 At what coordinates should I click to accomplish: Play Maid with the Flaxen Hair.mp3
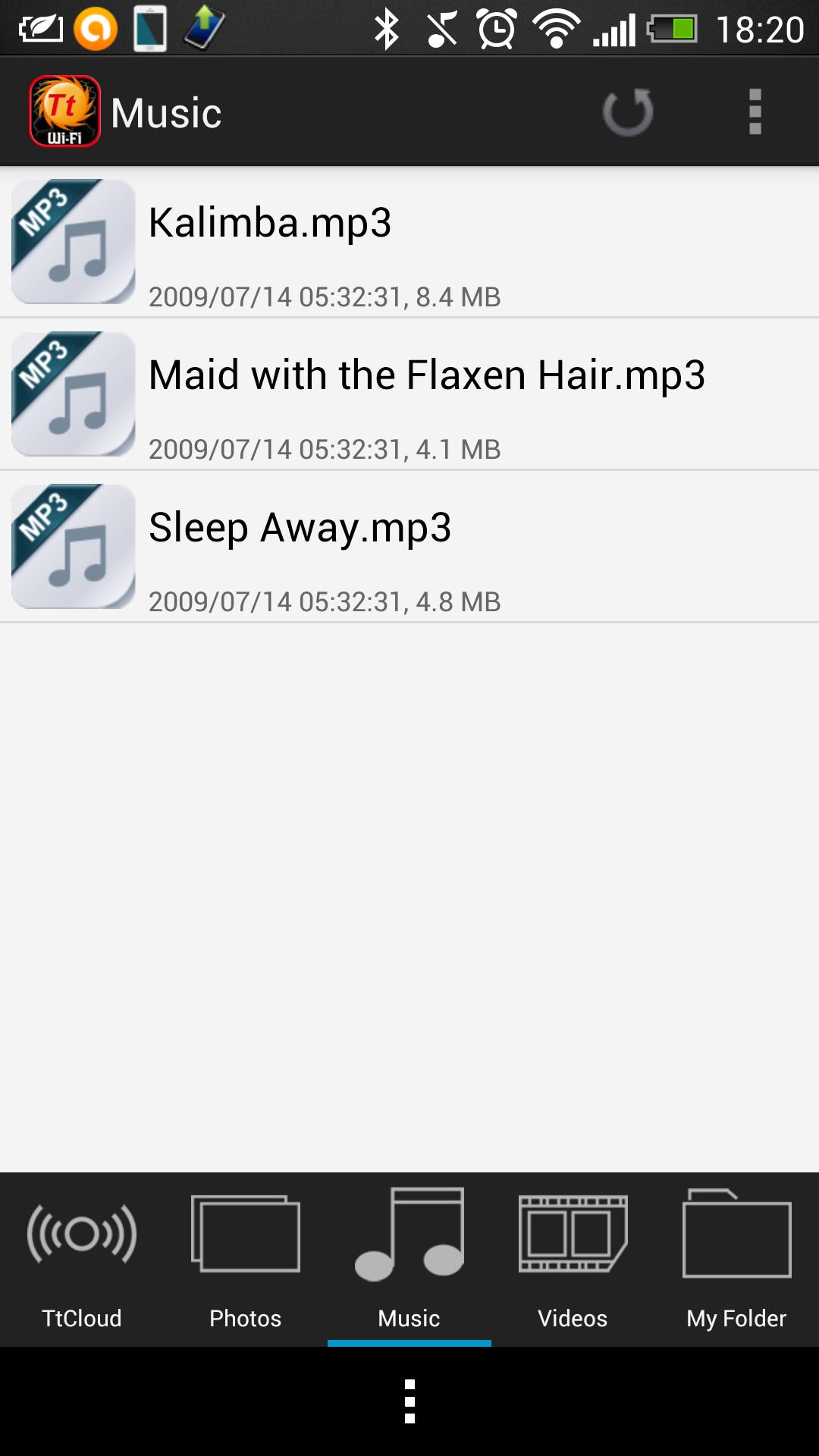[409, 394]
